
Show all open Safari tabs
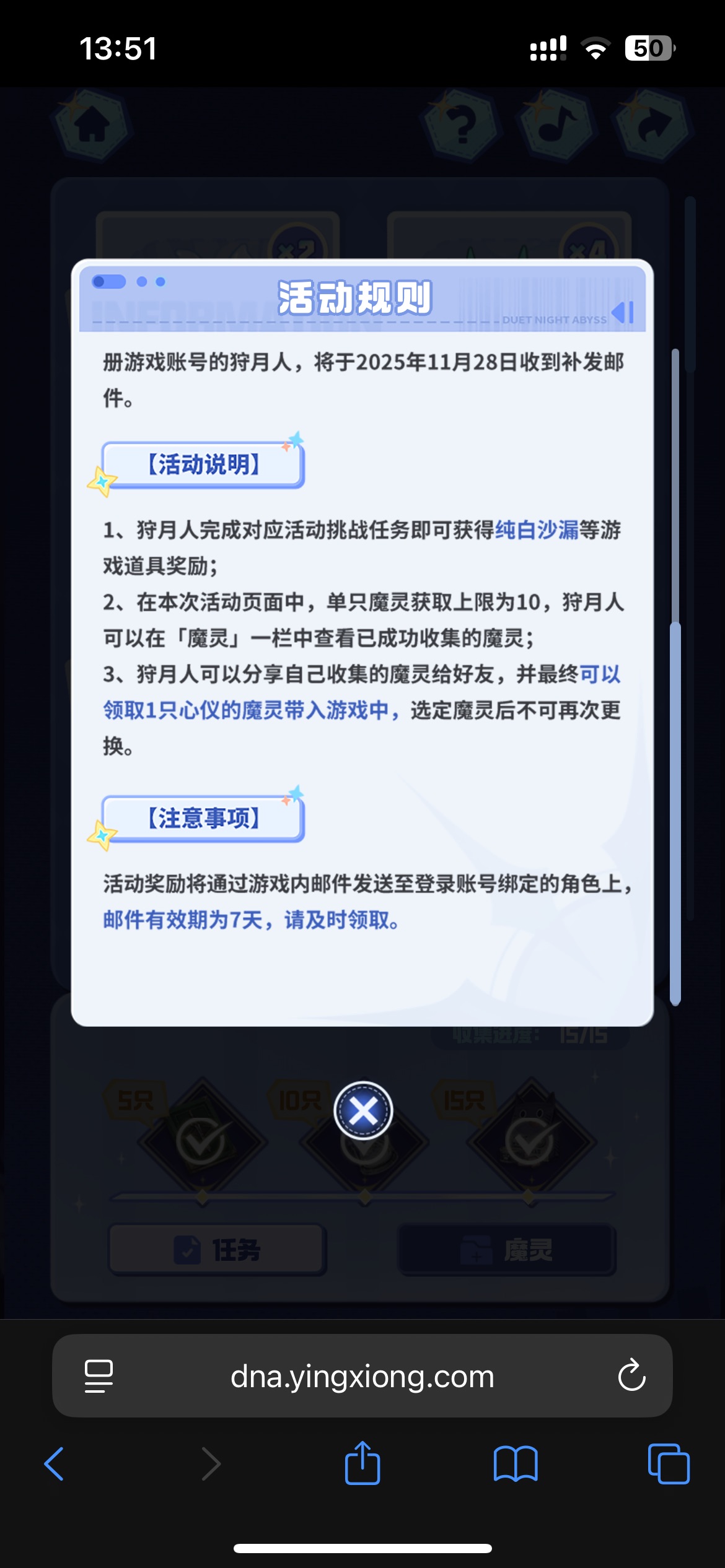coord(668,1464)
